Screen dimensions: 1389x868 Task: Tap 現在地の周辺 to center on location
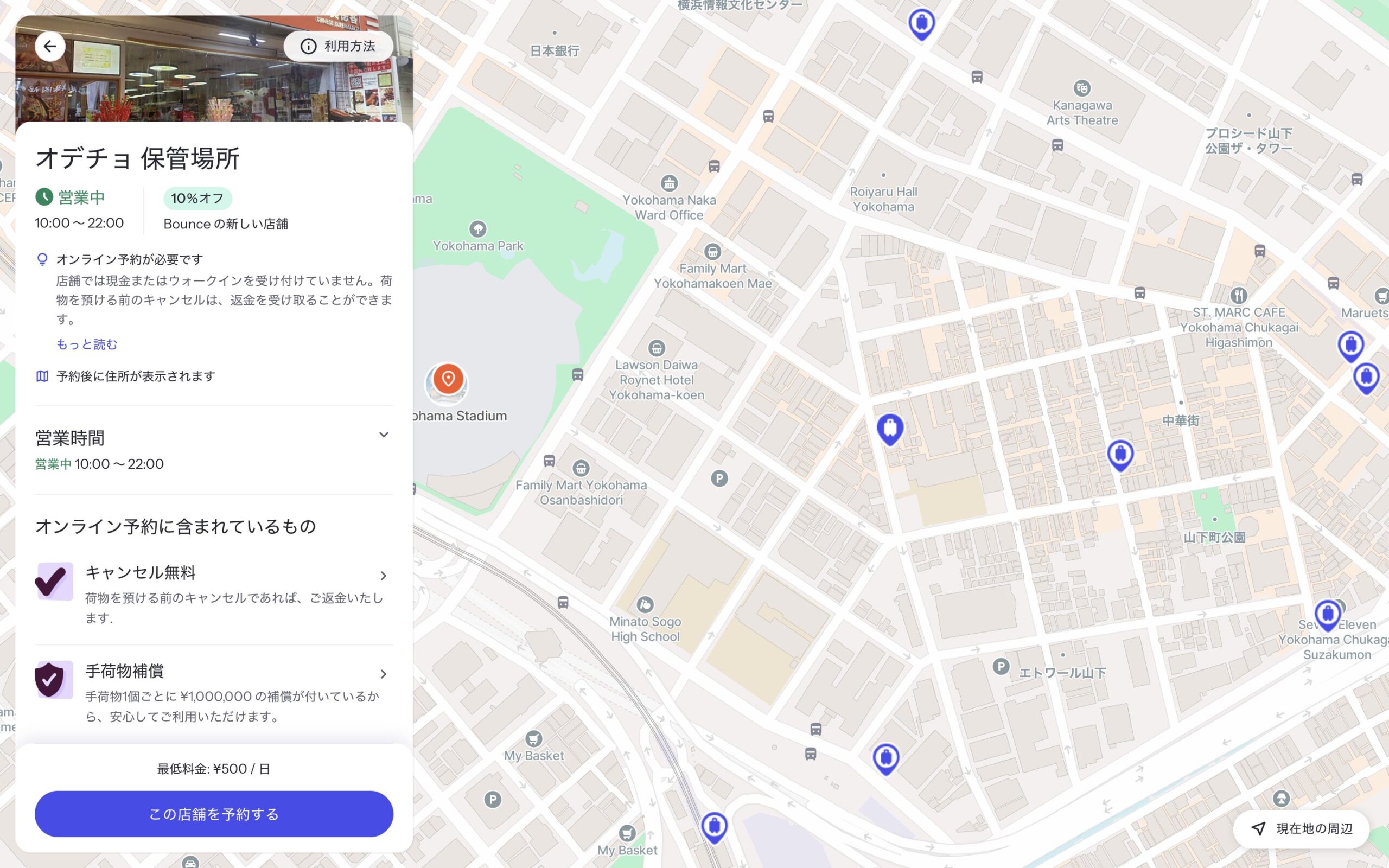(x=1302, y=828)
